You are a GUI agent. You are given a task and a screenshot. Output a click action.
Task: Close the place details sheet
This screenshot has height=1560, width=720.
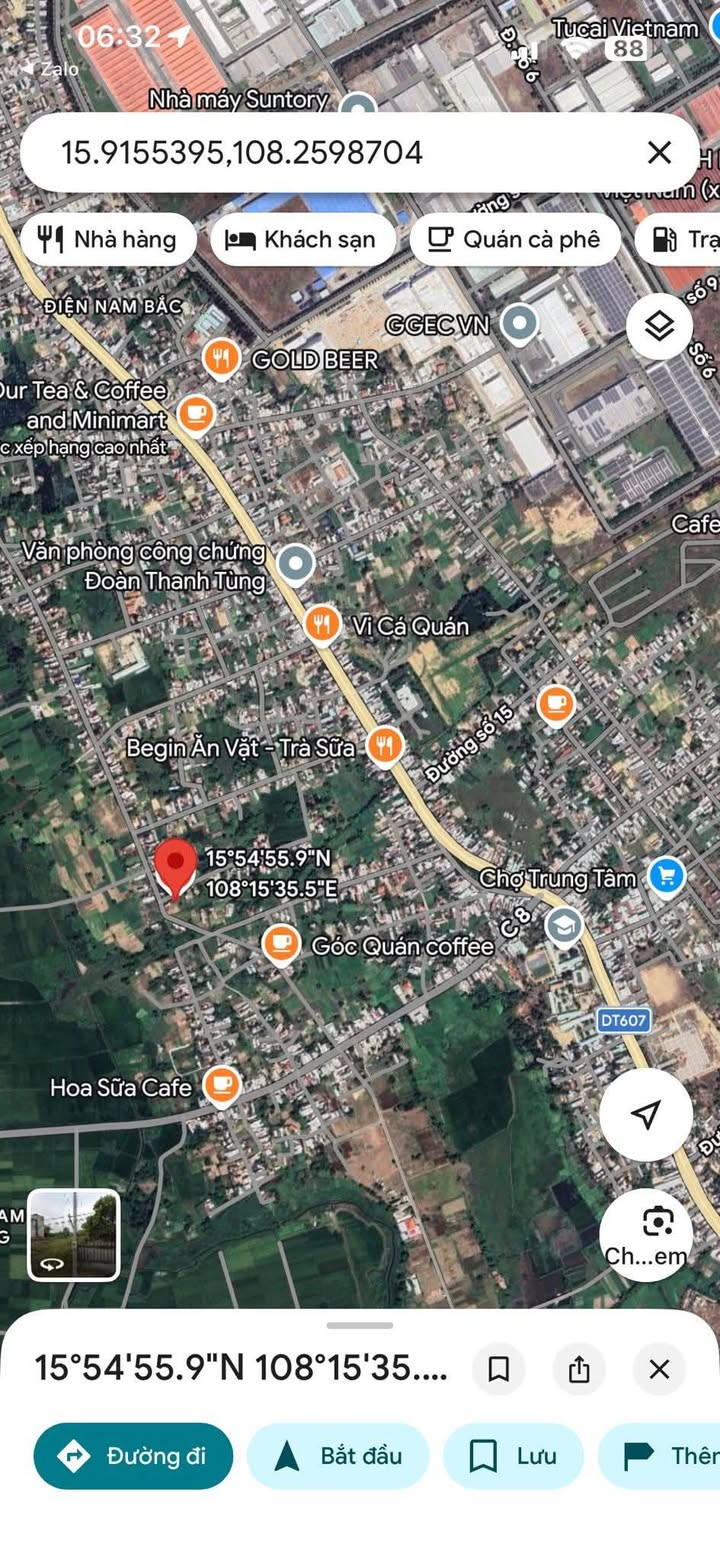659,1369
